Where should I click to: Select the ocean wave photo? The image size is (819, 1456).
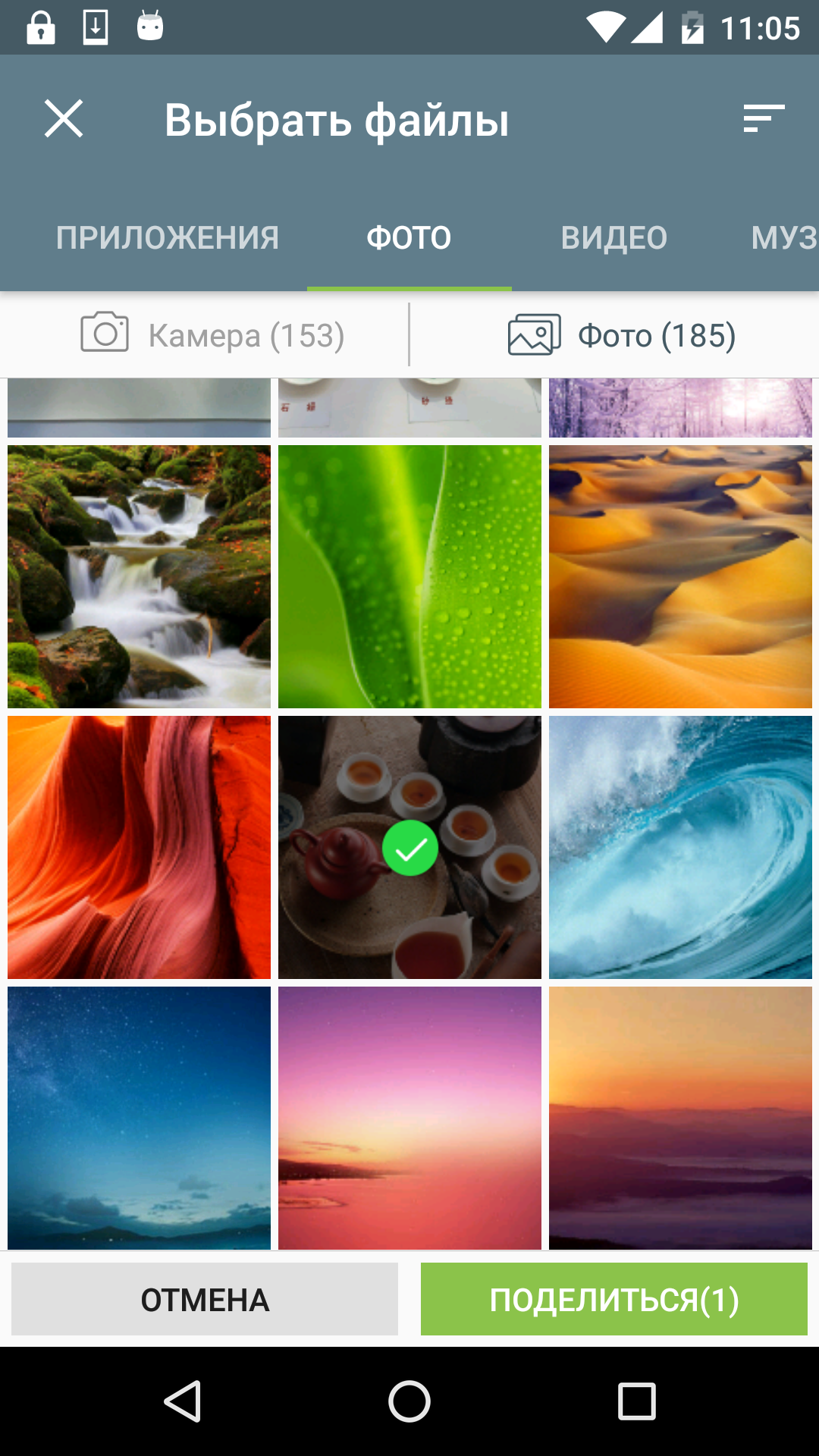[x=680, y=847]
